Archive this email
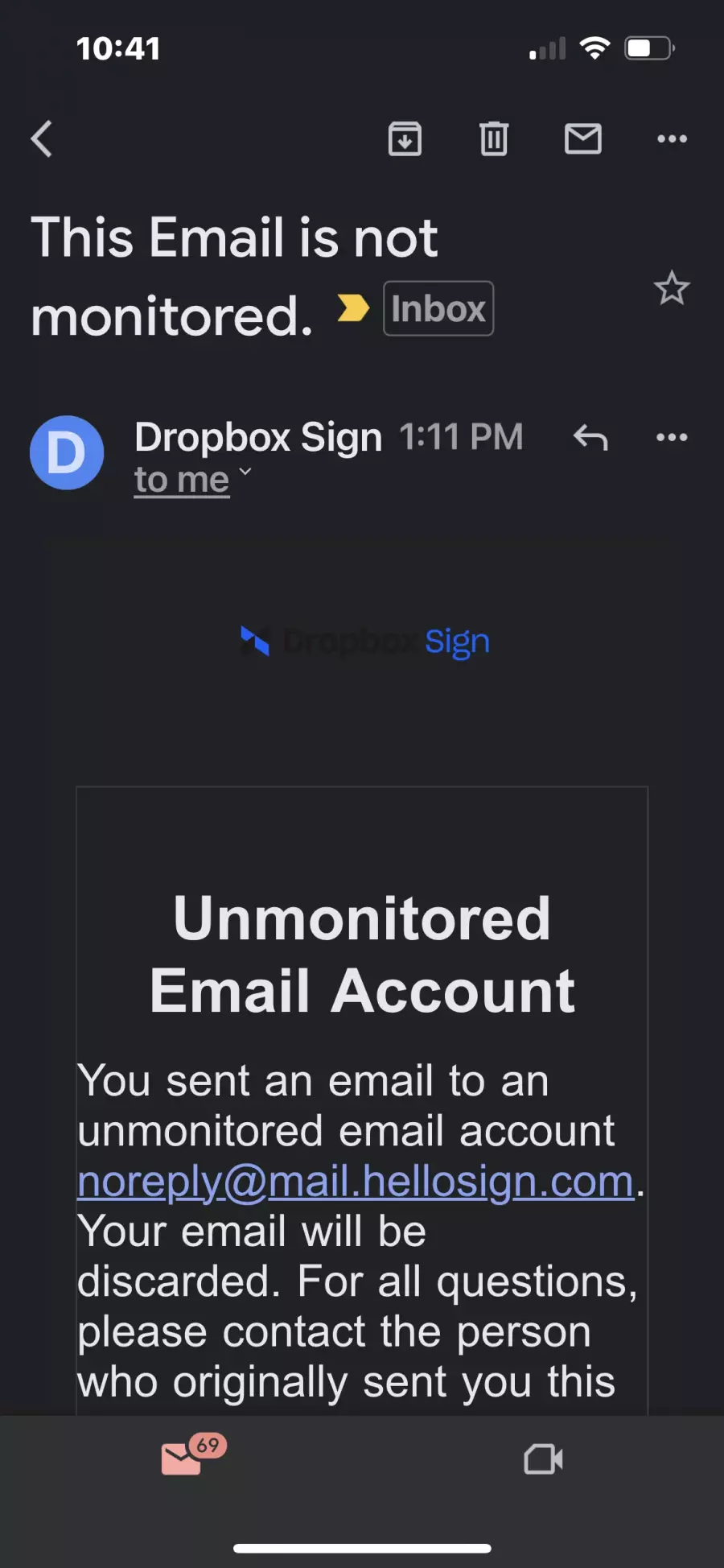 point(405,139)
